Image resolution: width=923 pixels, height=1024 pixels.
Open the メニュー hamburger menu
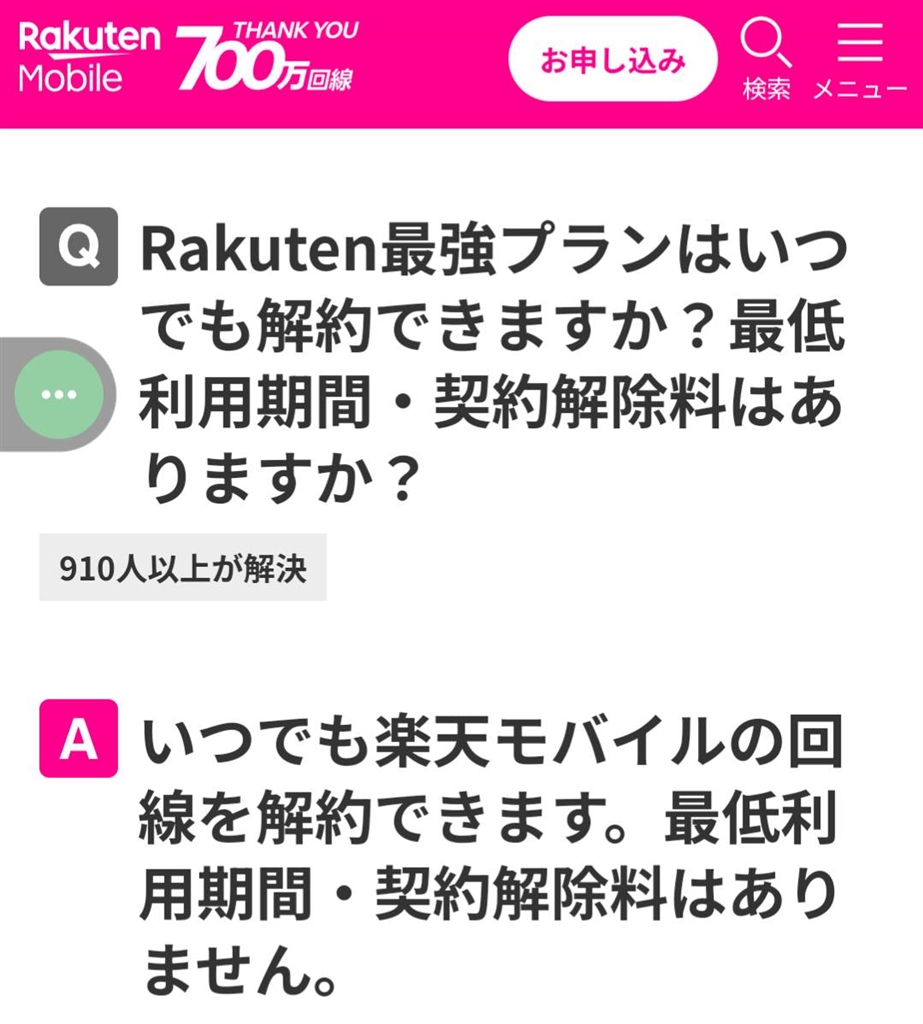[860, 60]
